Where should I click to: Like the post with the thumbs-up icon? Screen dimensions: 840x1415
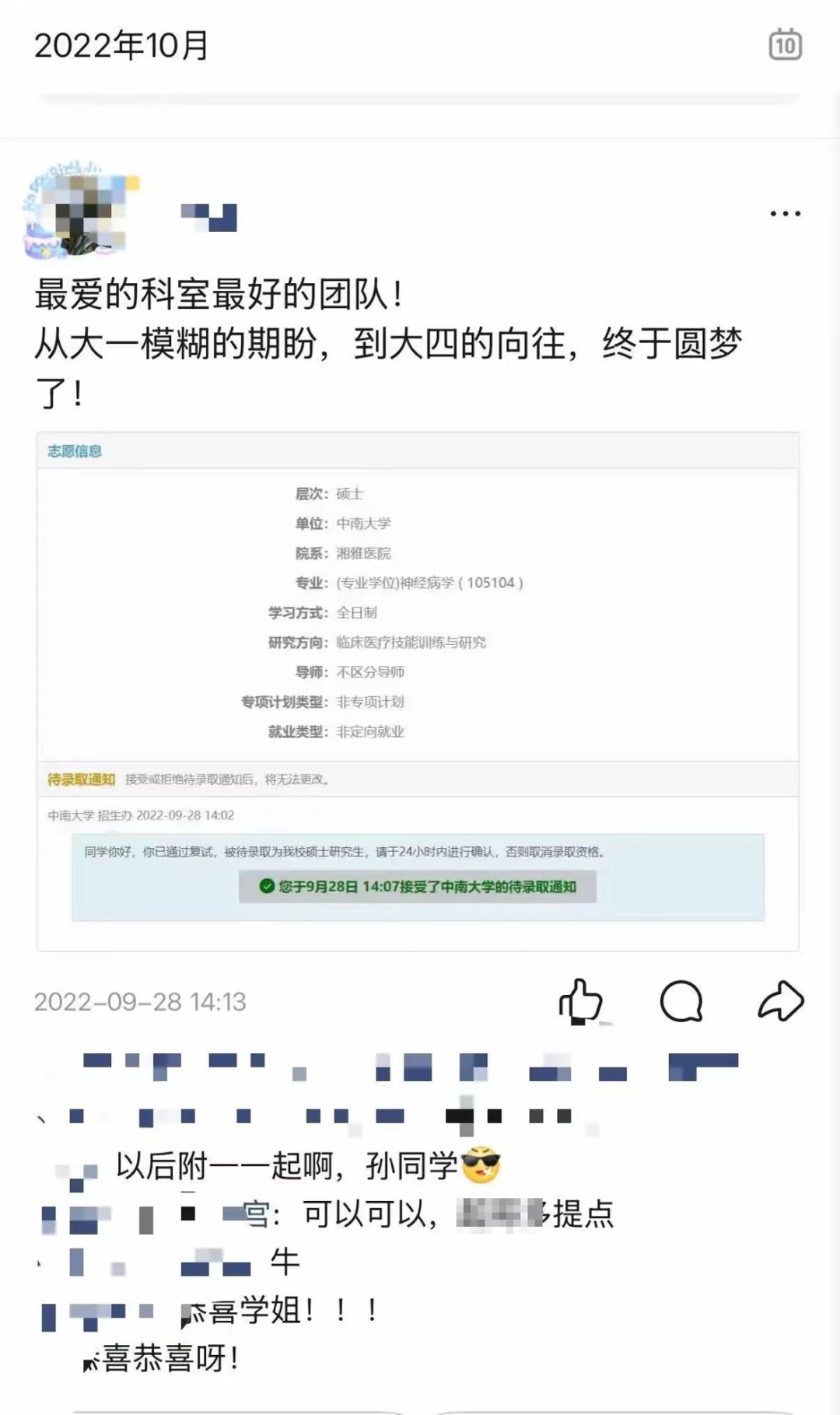click(x=580, y=1001)
